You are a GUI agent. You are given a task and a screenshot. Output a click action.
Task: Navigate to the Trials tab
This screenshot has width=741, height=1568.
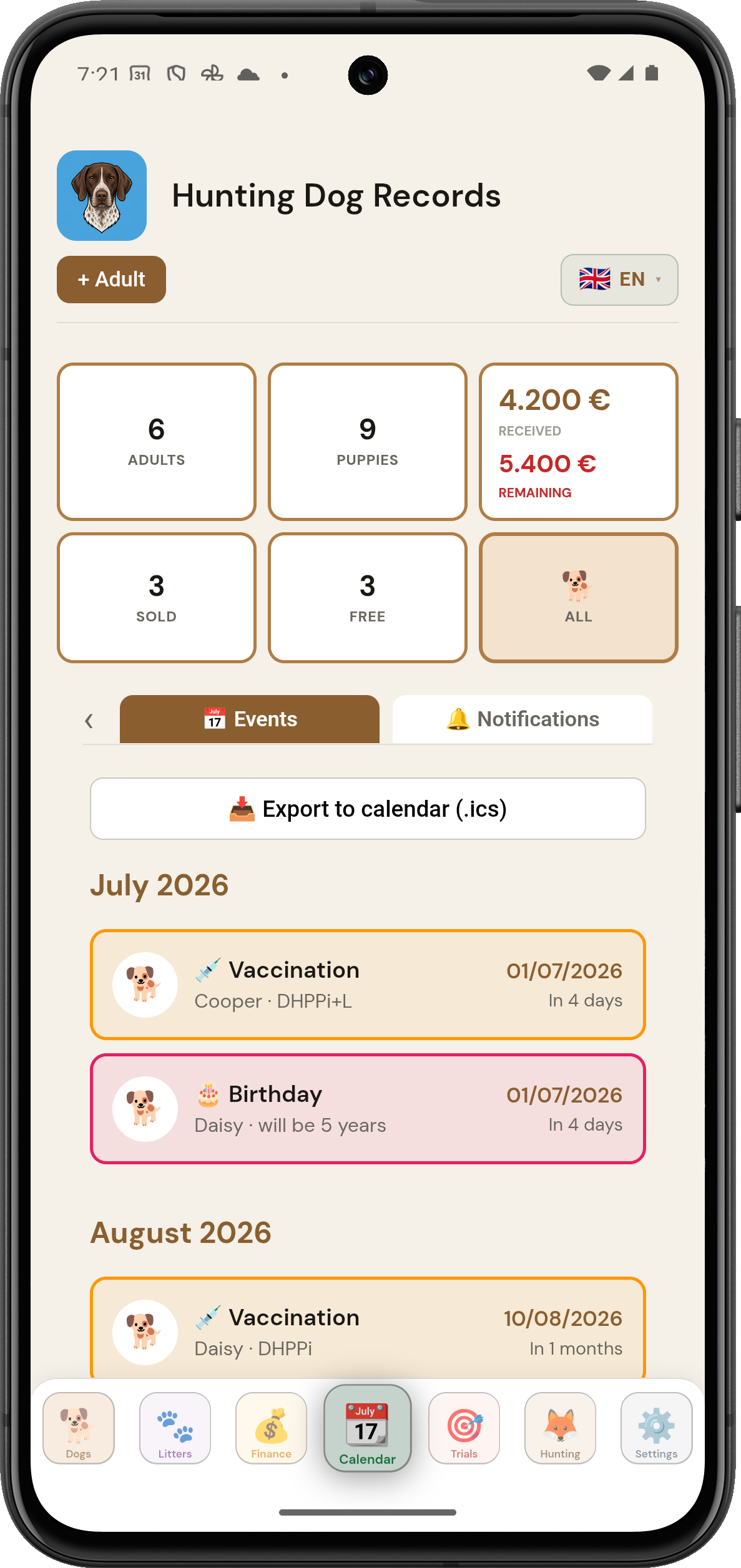(464, 1428)
